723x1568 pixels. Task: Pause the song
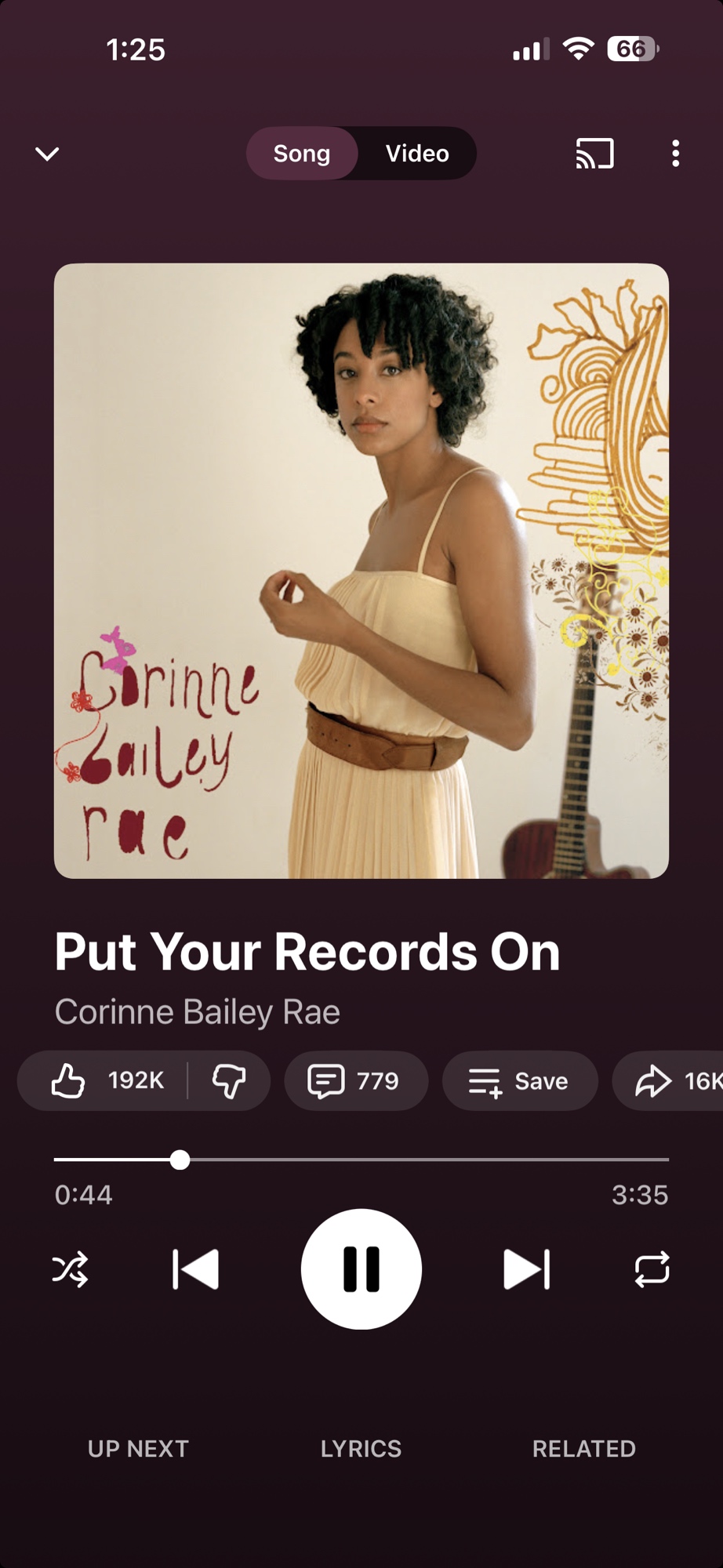[x=361, y=1269]
